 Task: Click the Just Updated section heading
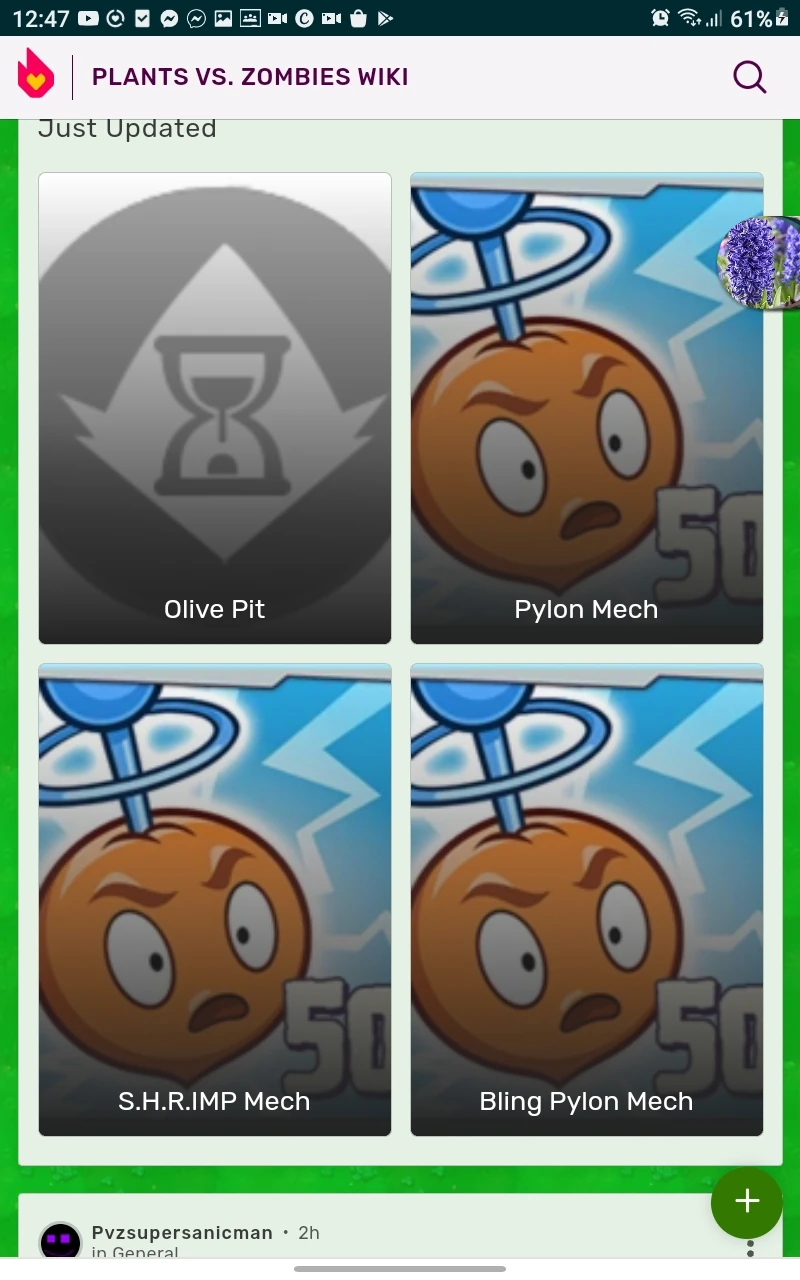pyautogui.click(x=127, y=128)
